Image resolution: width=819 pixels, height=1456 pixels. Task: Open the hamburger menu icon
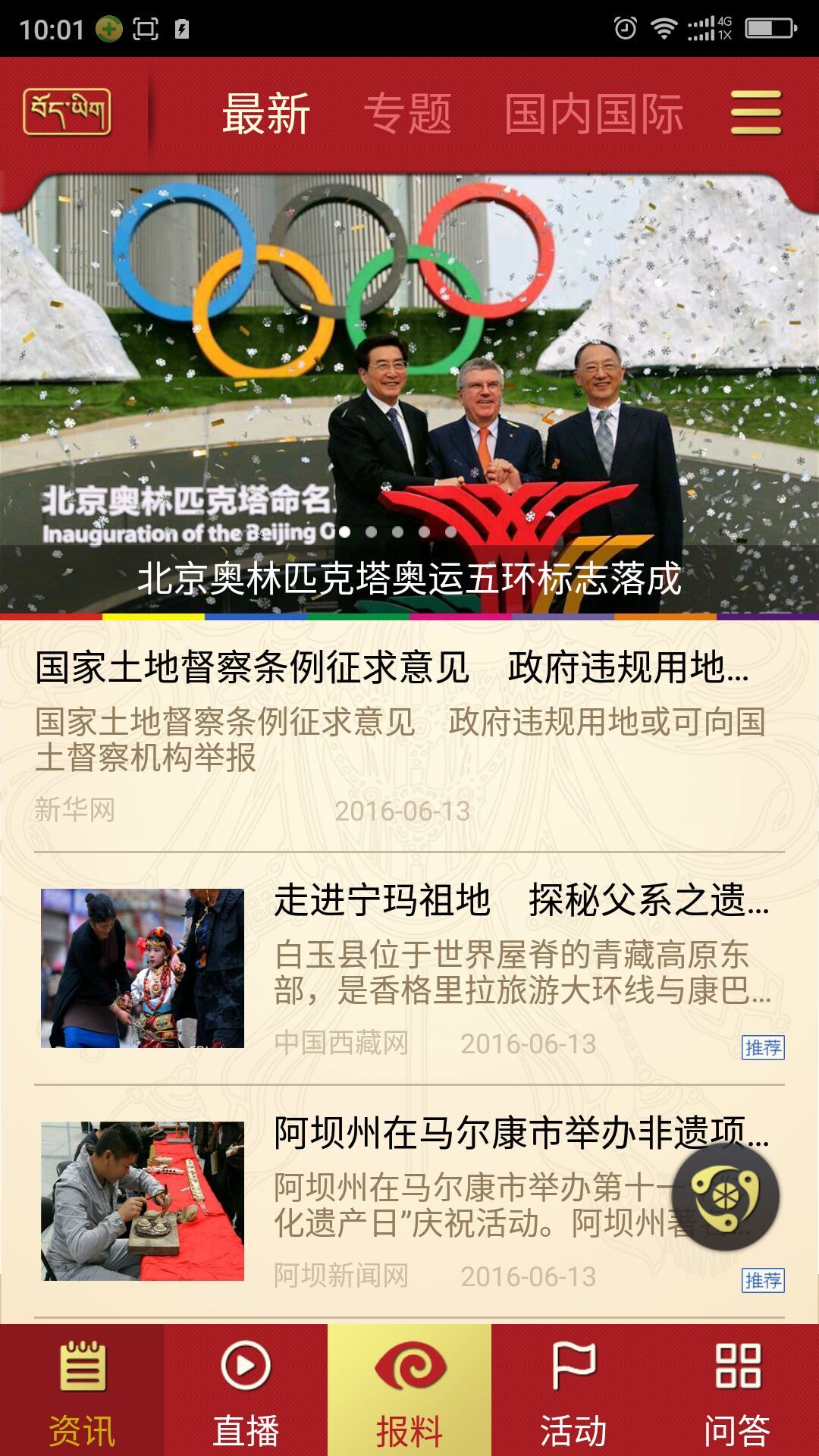755,112
